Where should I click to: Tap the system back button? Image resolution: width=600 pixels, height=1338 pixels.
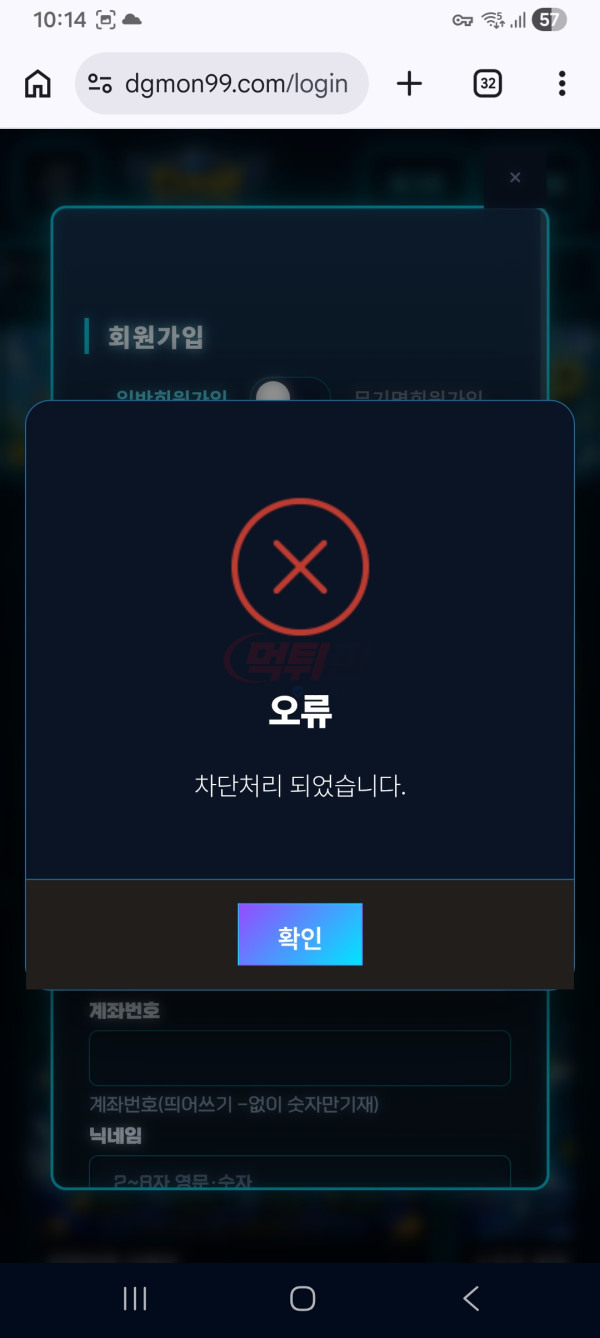[x=471, y=1298]
